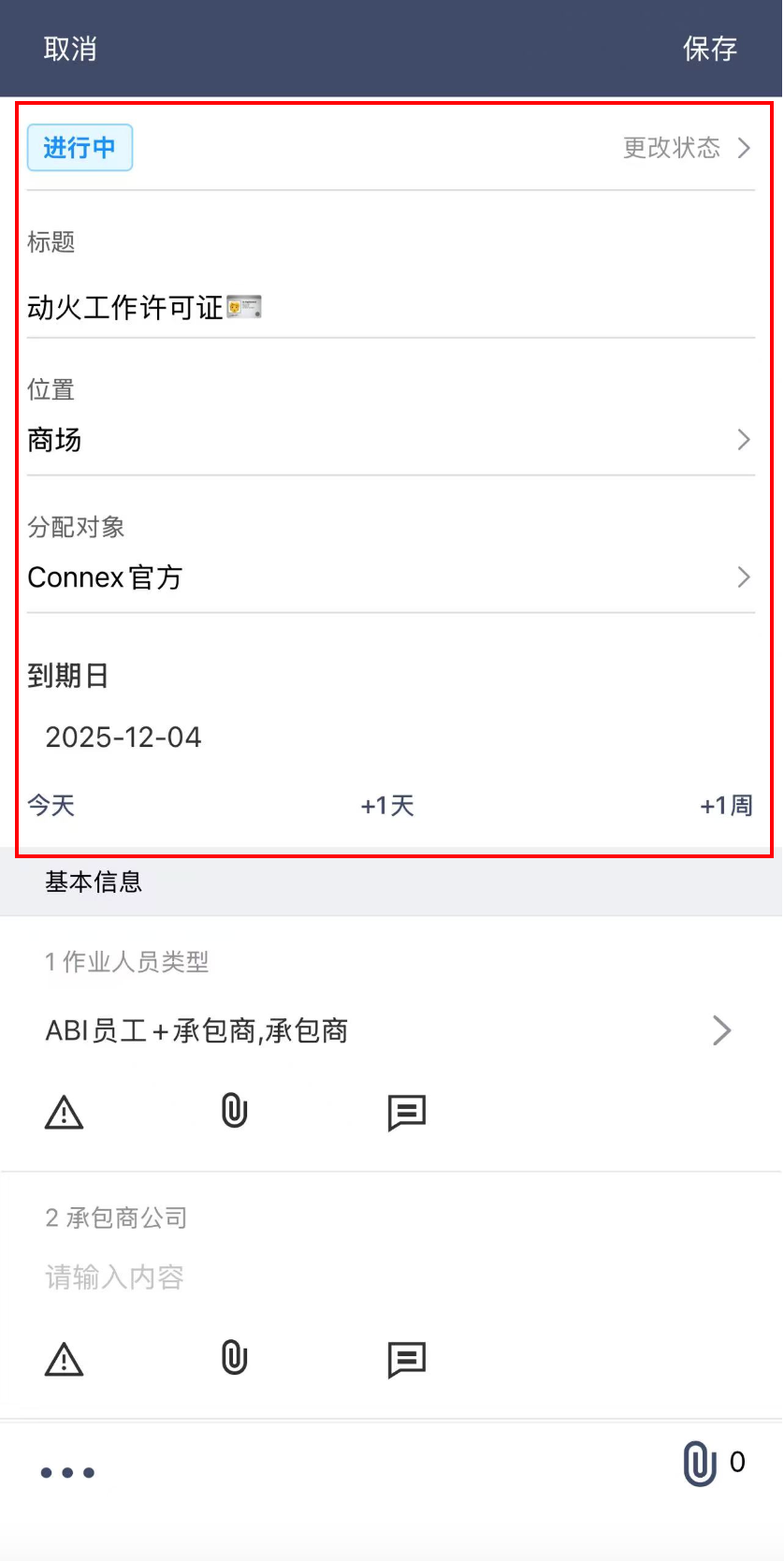Open 作业人员类型 selection ABI员工+承包商
Screen dimensions: 784x1561
point(389,1030)
